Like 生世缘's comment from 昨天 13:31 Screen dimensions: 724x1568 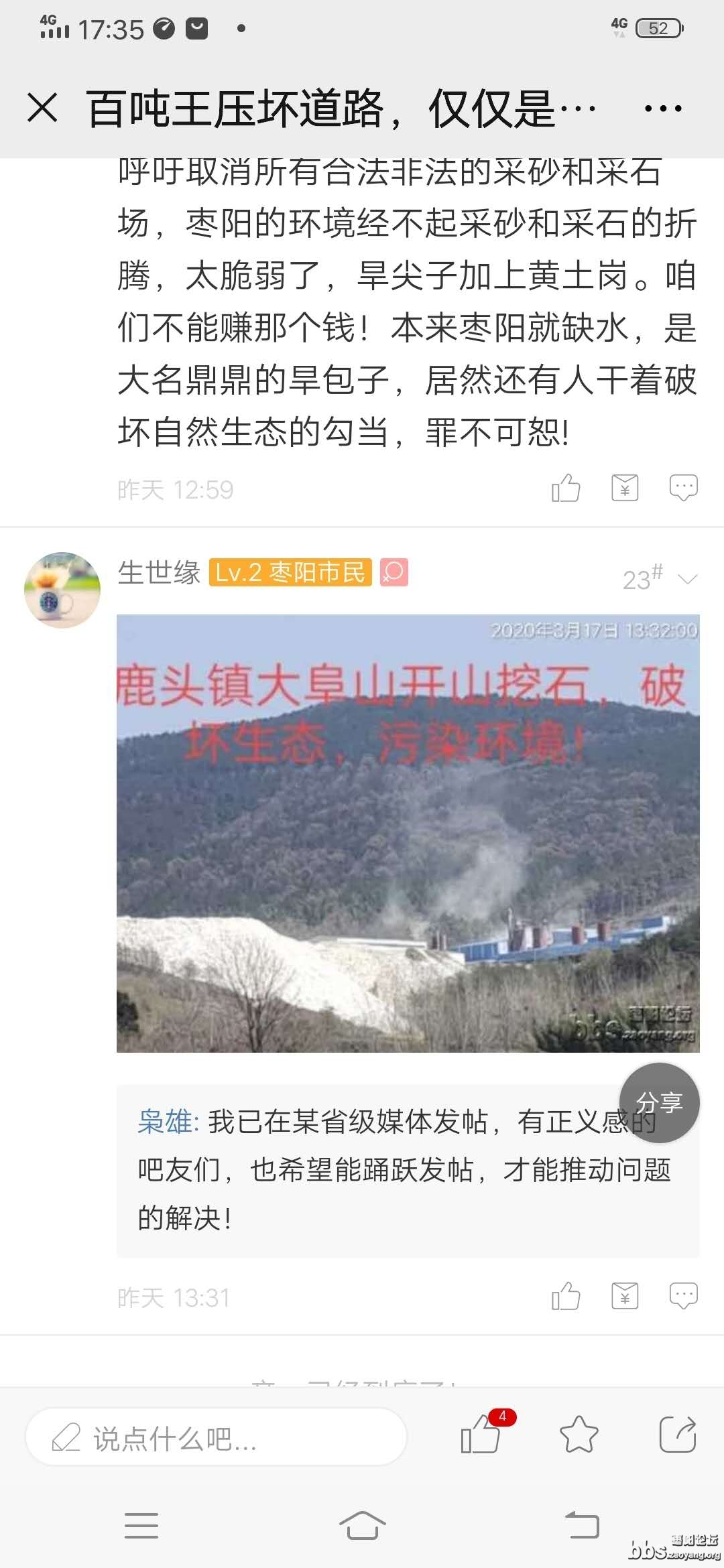pos(565,1296)
